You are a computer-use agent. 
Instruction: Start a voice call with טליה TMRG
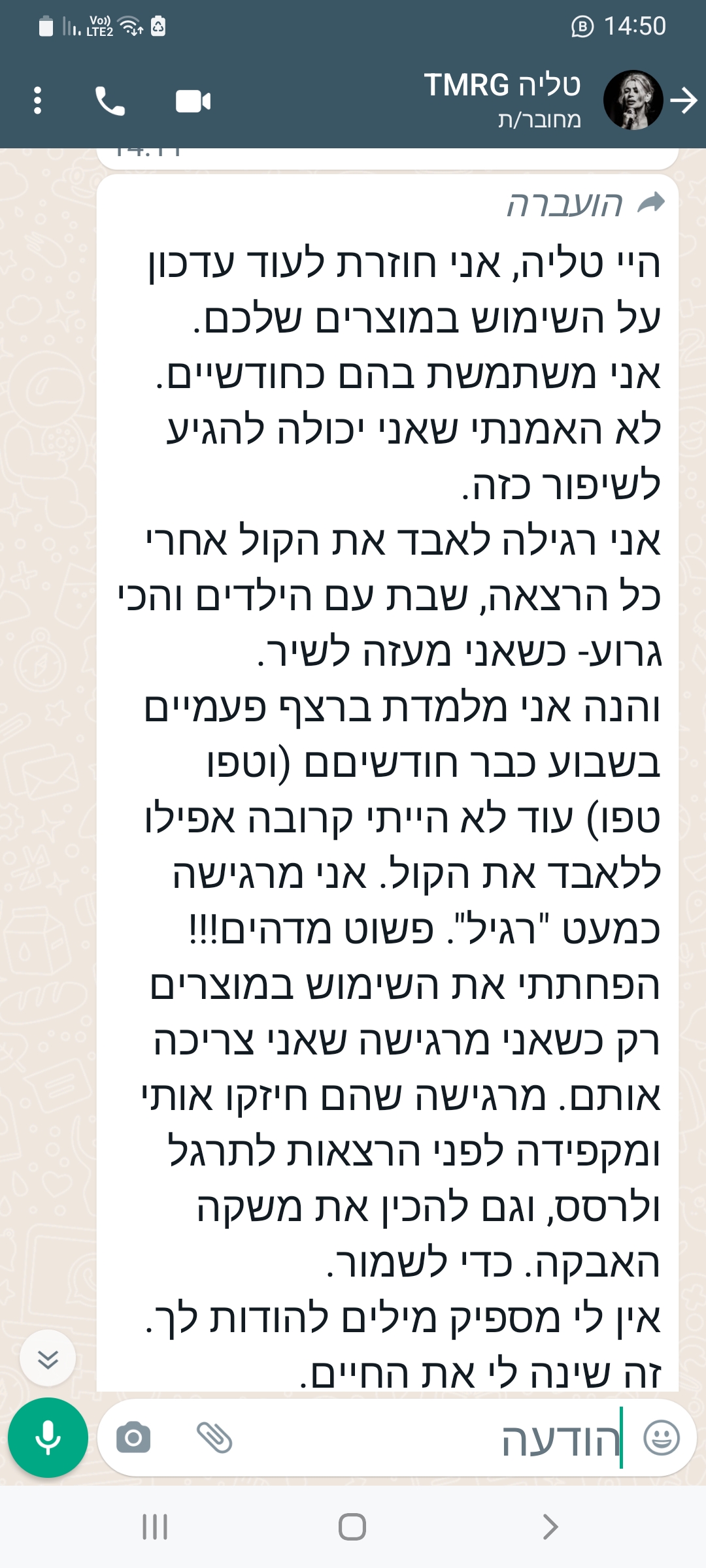click(x=110, y=101)
